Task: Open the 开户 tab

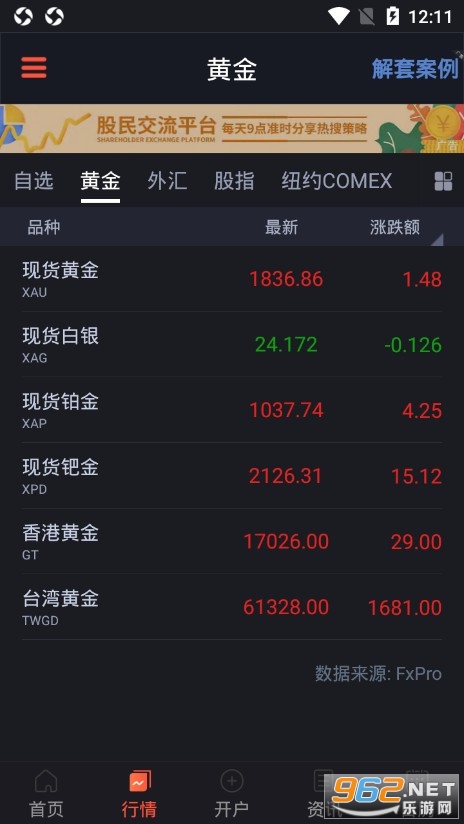Action: pyautogui.click(x=232, y=794)
